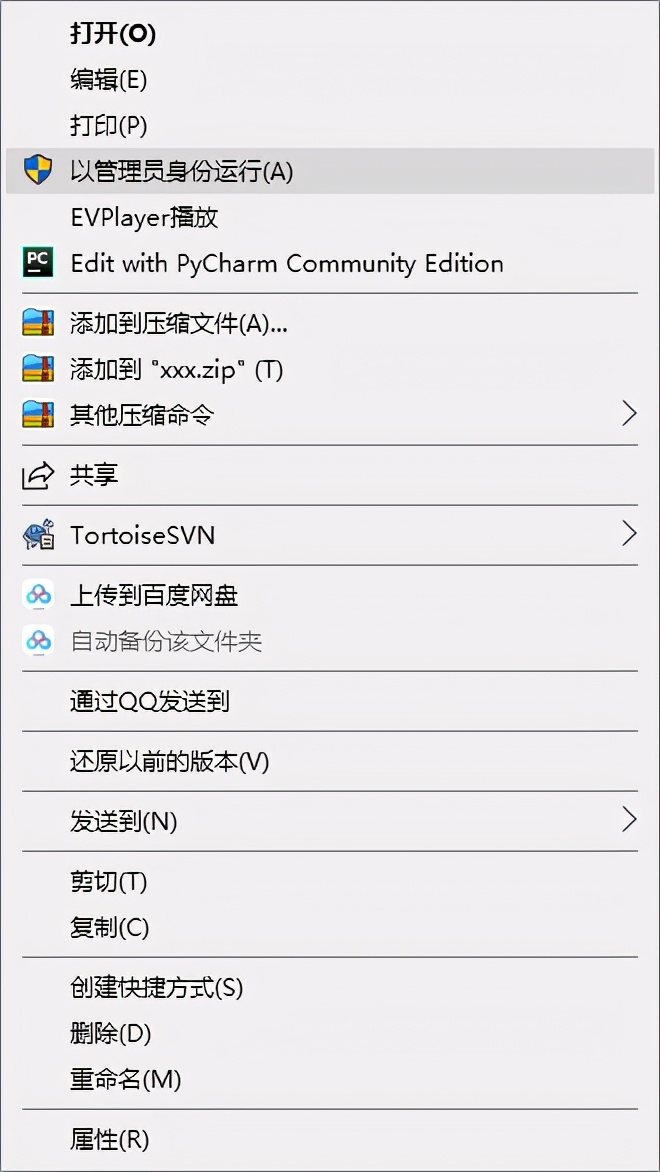Expand the TortoiseSVN submenu
This screenshot has height=1172, width=660.
click(x=142, y=535)
